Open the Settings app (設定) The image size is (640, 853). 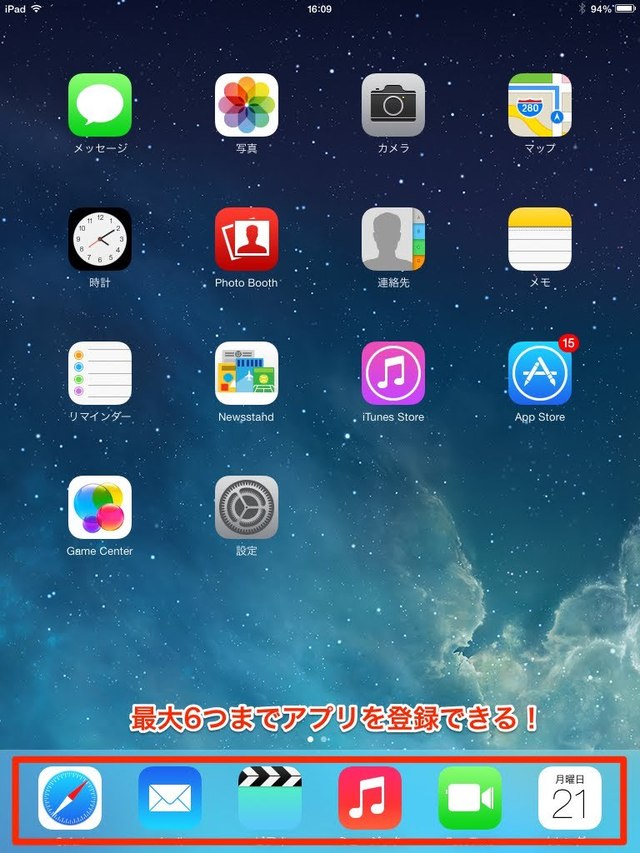pos(246,507)
